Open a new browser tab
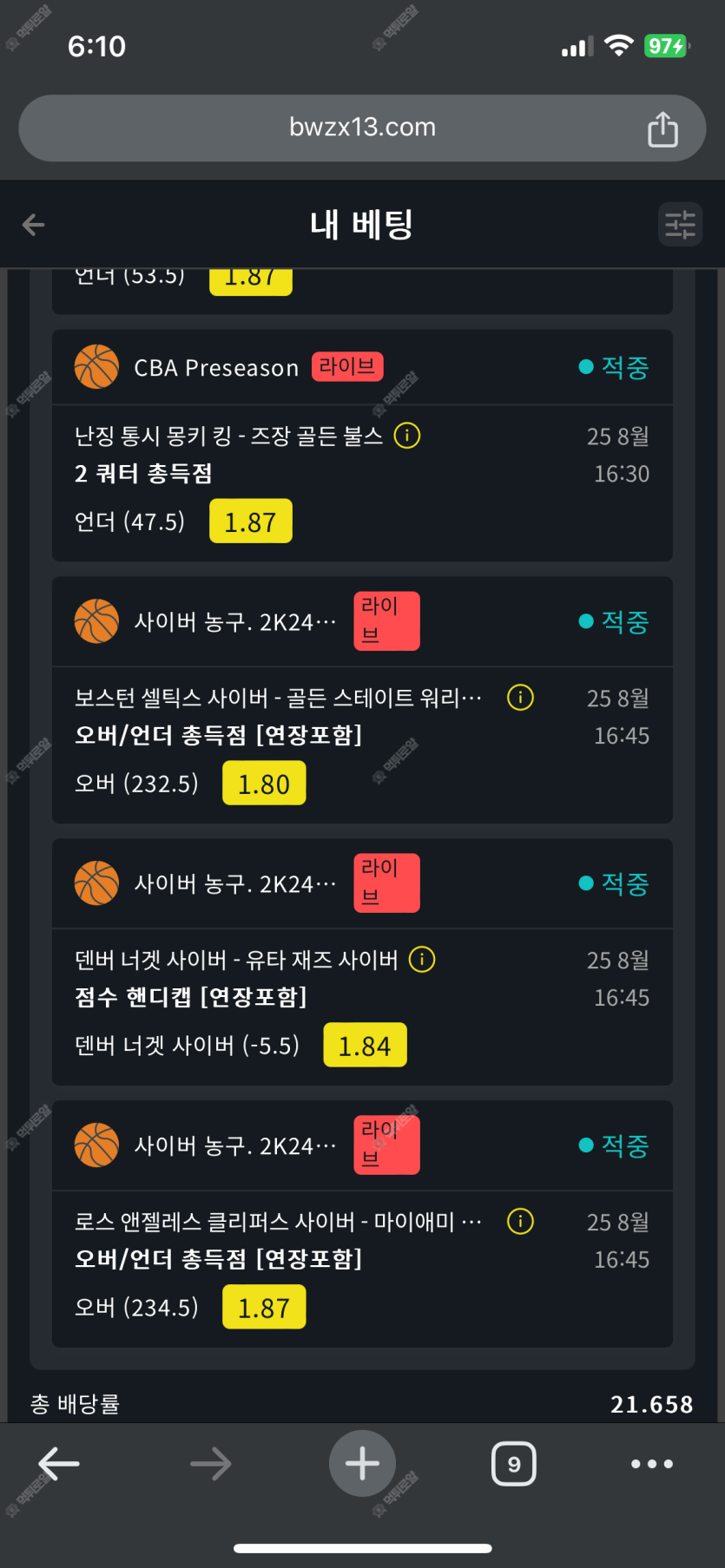This screenshot has width=725, height=1568. (x=362, y=1464)
